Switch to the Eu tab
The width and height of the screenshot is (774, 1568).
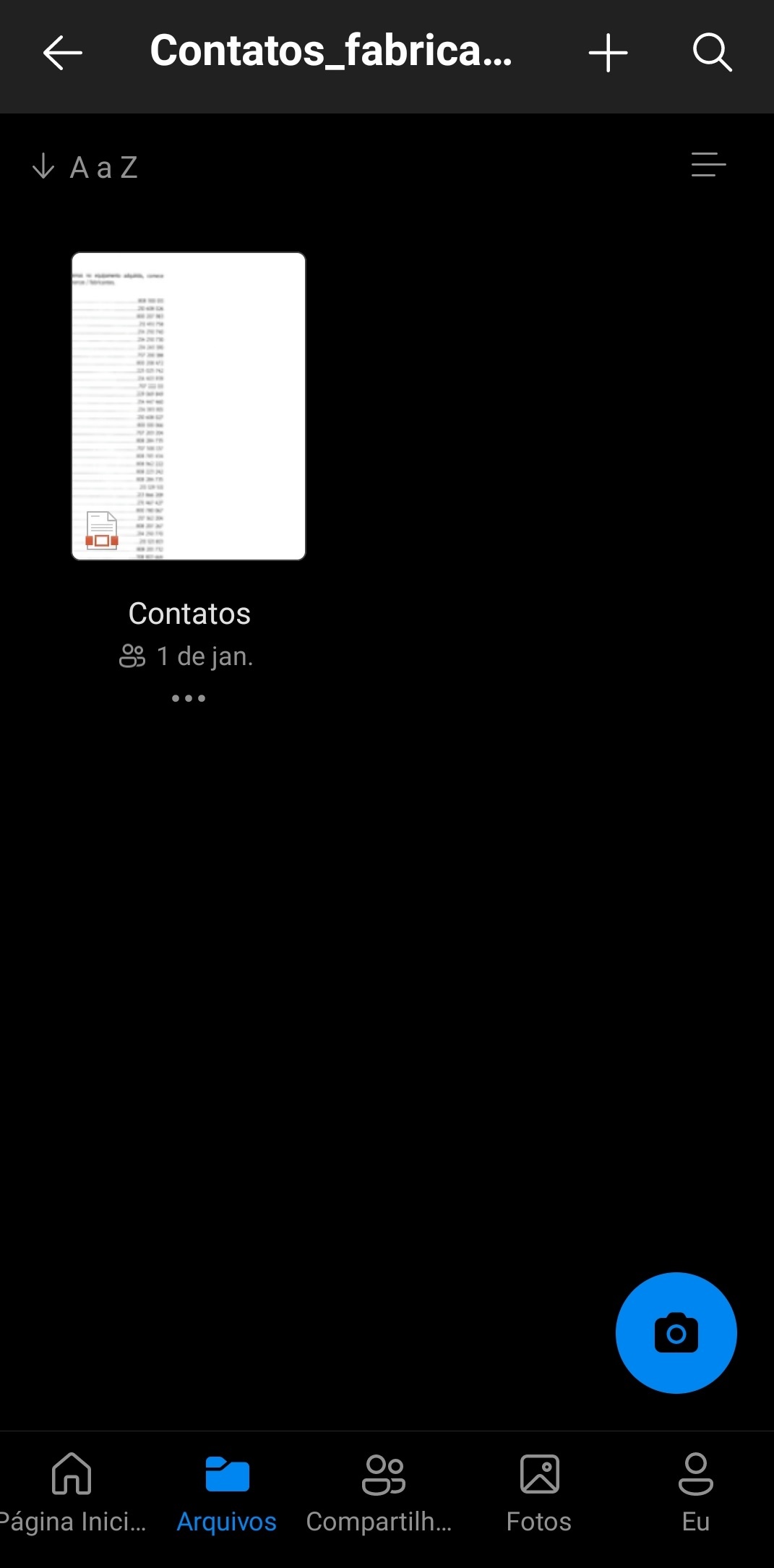(696, 1493)
